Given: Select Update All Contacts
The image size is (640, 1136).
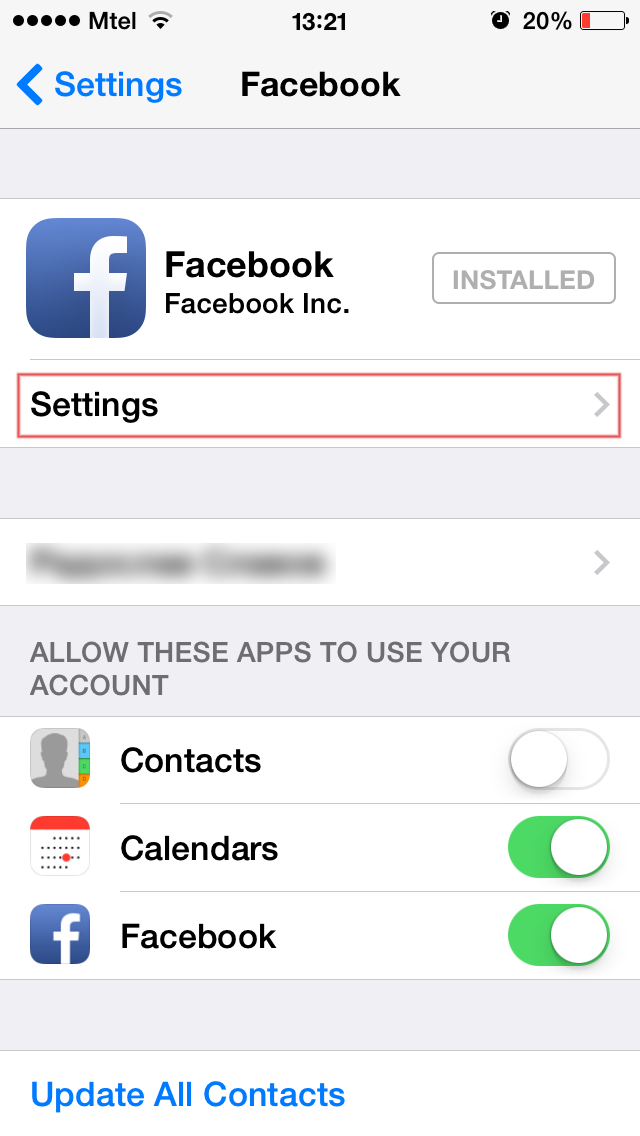Looking at the screenshot, I should pyautogui.click(x=188, y=1094).
